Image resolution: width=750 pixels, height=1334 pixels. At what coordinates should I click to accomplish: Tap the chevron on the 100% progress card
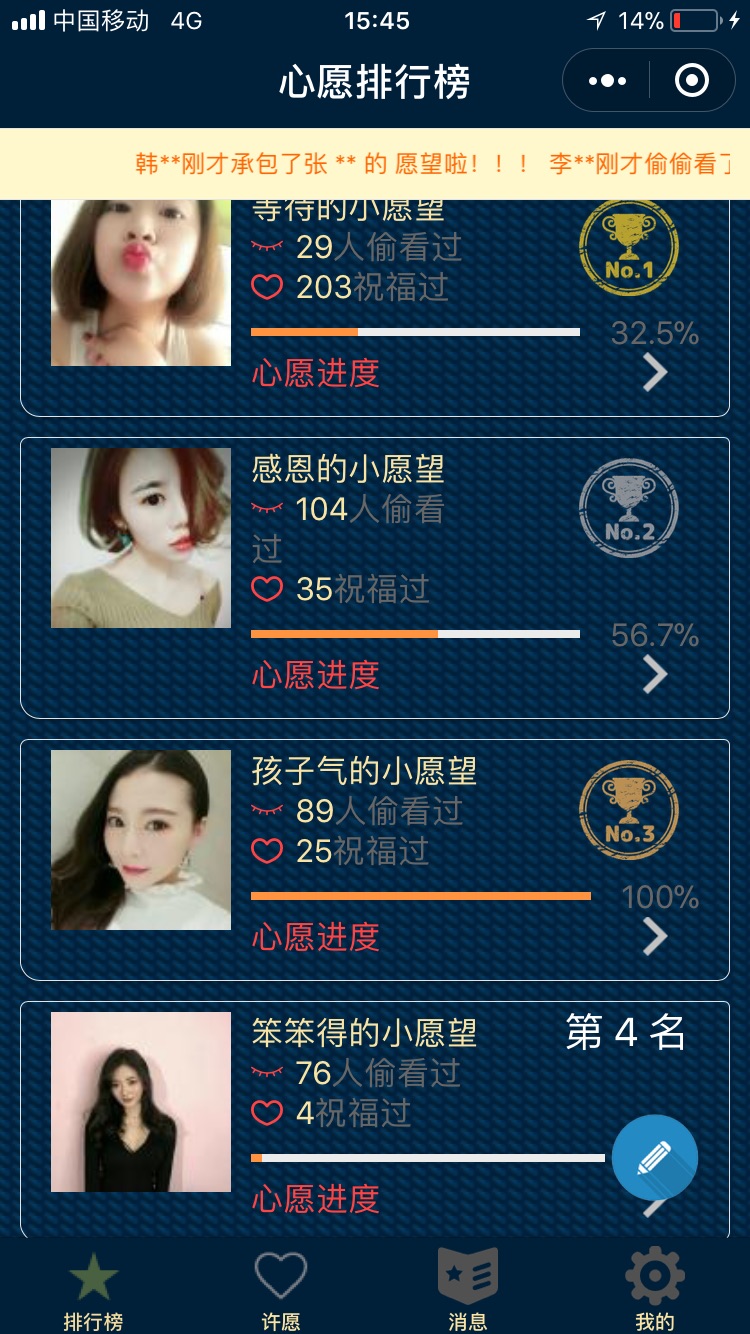click(655, 937)
